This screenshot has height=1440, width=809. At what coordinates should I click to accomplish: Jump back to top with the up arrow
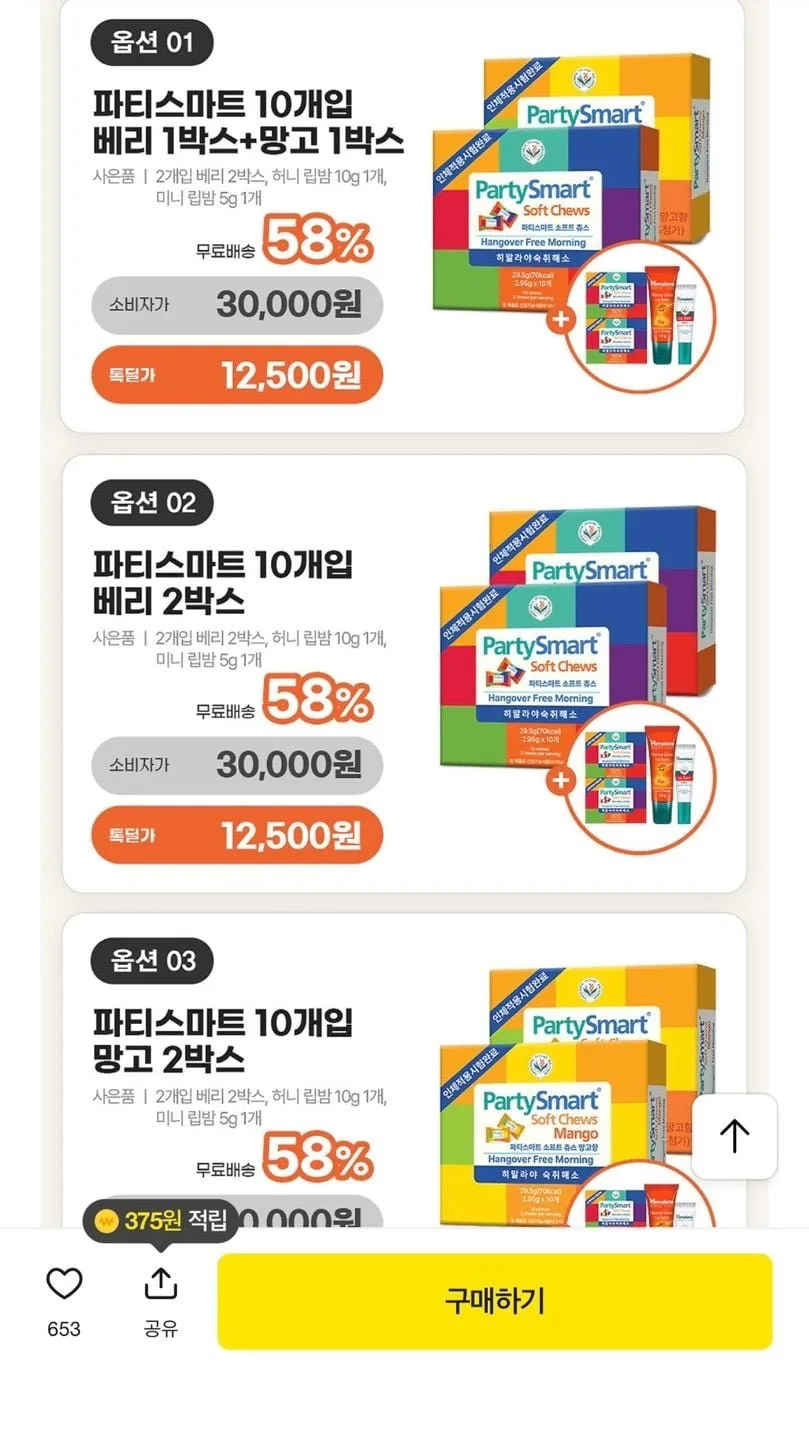[x=734, y=1136]
